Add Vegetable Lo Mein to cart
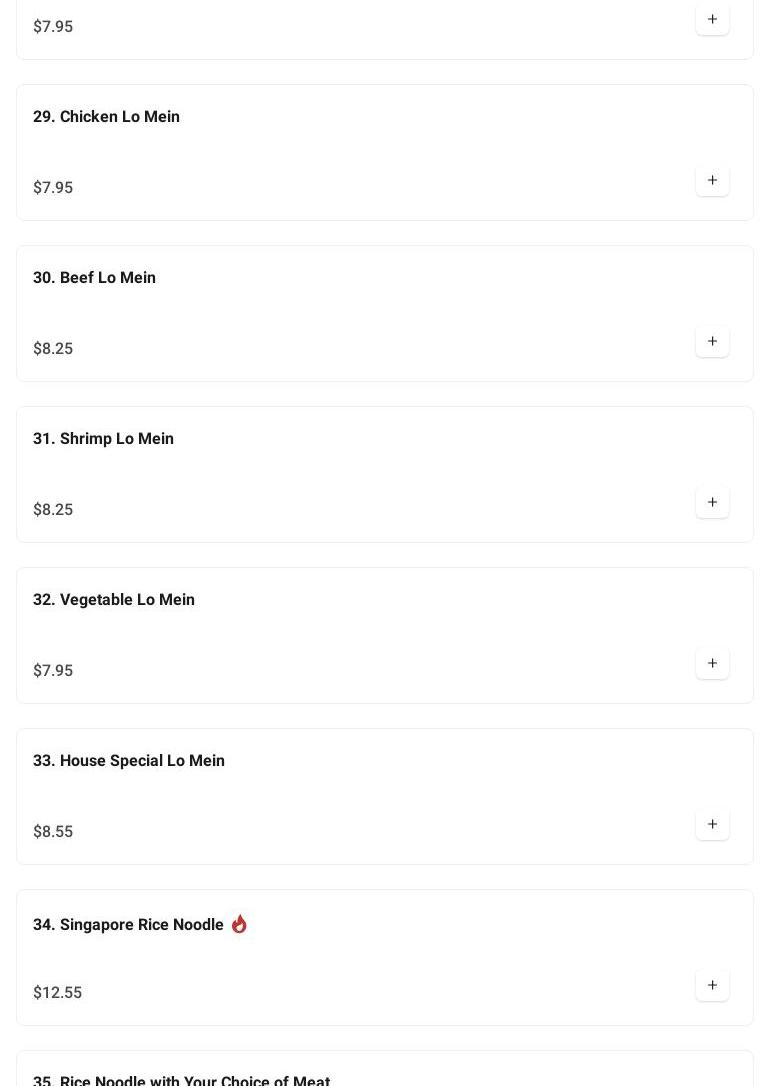Screen dimensions: 770x1086 [x=712, y=664]
